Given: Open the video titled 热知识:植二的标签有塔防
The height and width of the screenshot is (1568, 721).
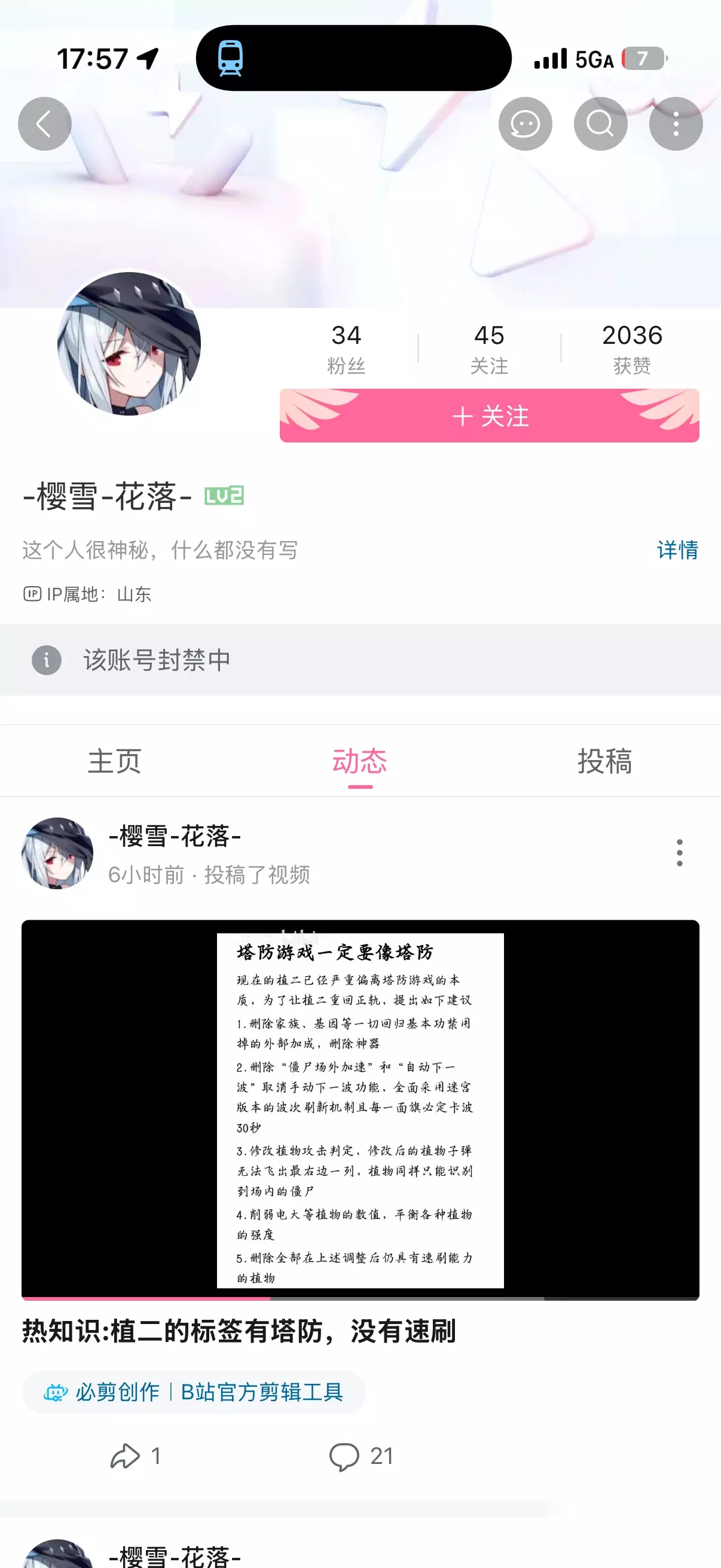Looking at the screenshot, I should (239, 1331).
